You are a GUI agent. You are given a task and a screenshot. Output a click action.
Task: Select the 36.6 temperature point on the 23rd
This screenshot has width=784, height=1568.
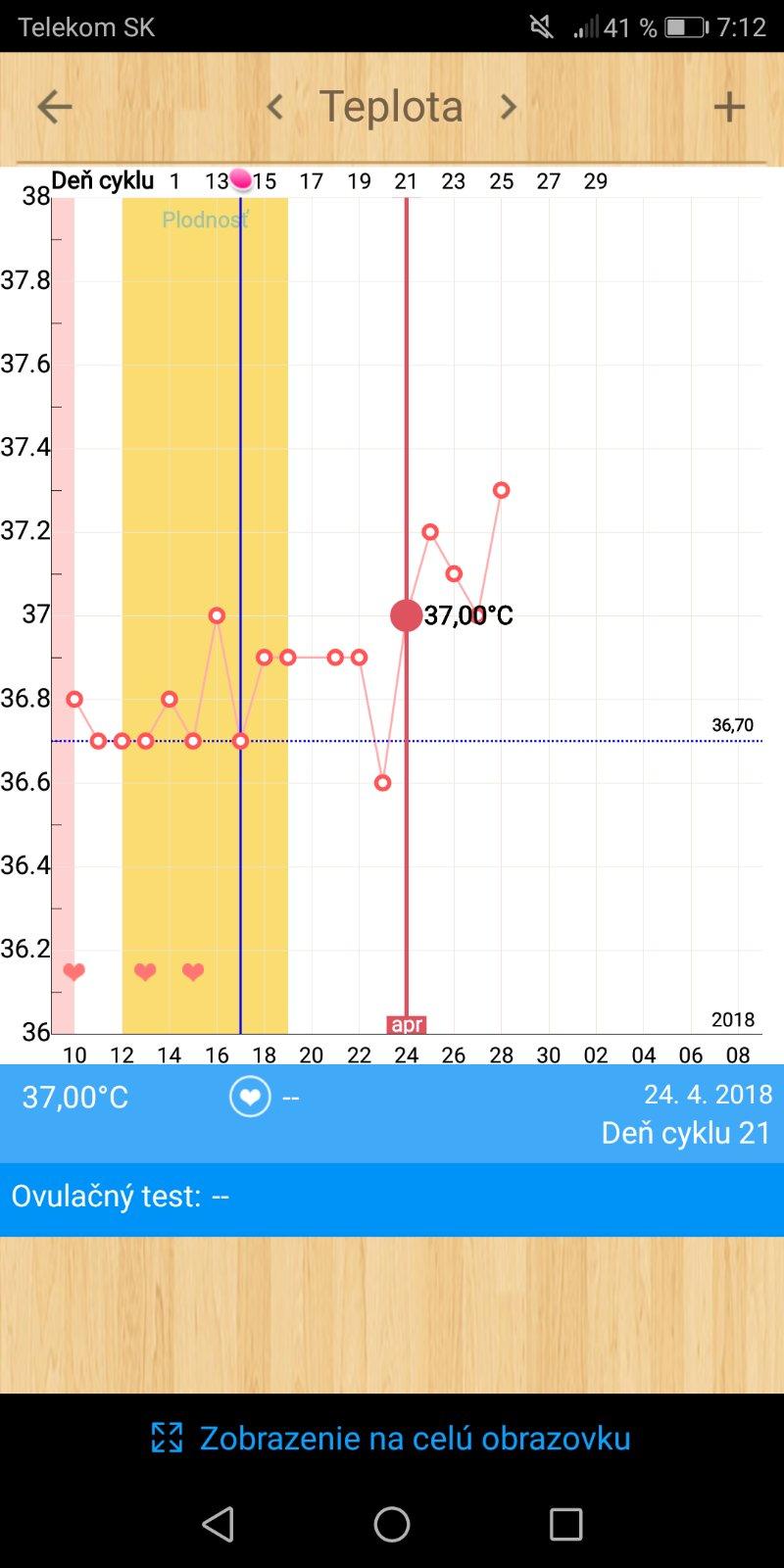[x=382, y=783]
